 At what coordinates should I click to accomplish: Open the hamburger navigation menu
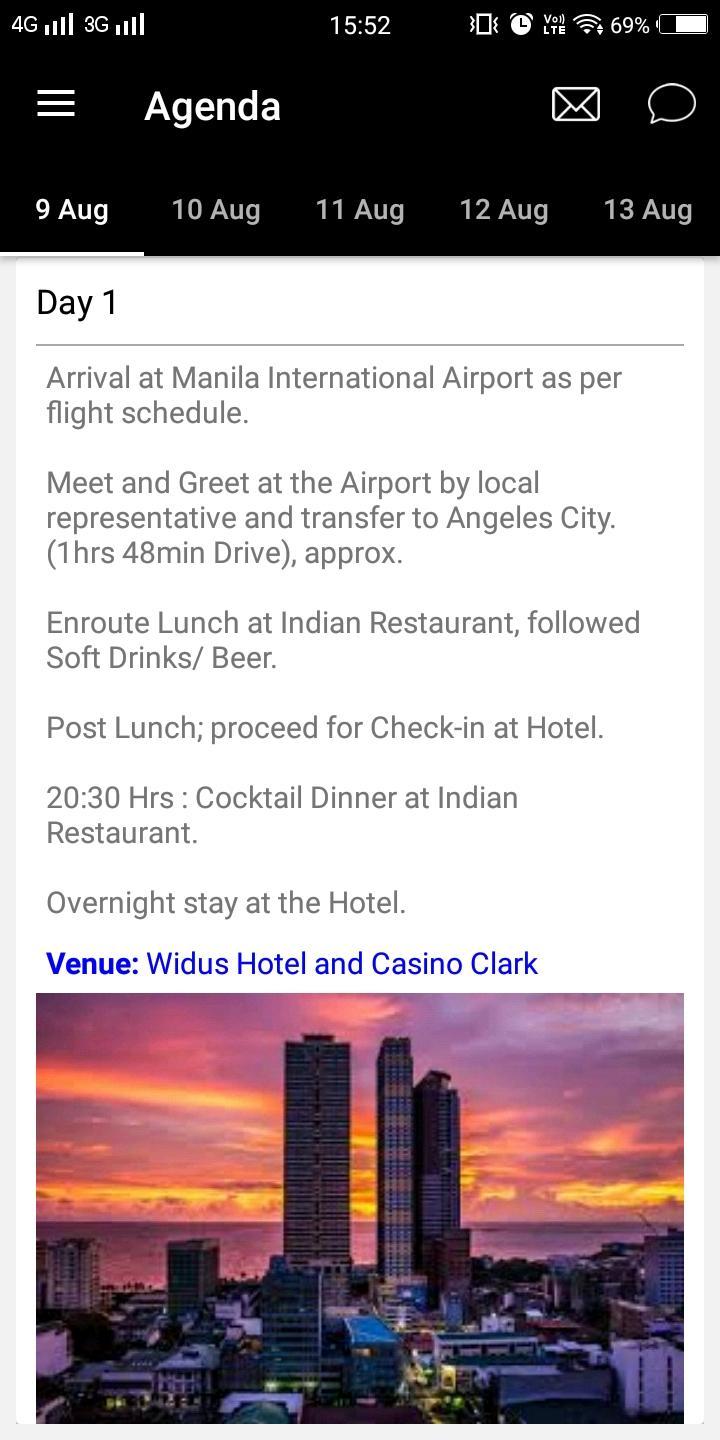[56, 104]
